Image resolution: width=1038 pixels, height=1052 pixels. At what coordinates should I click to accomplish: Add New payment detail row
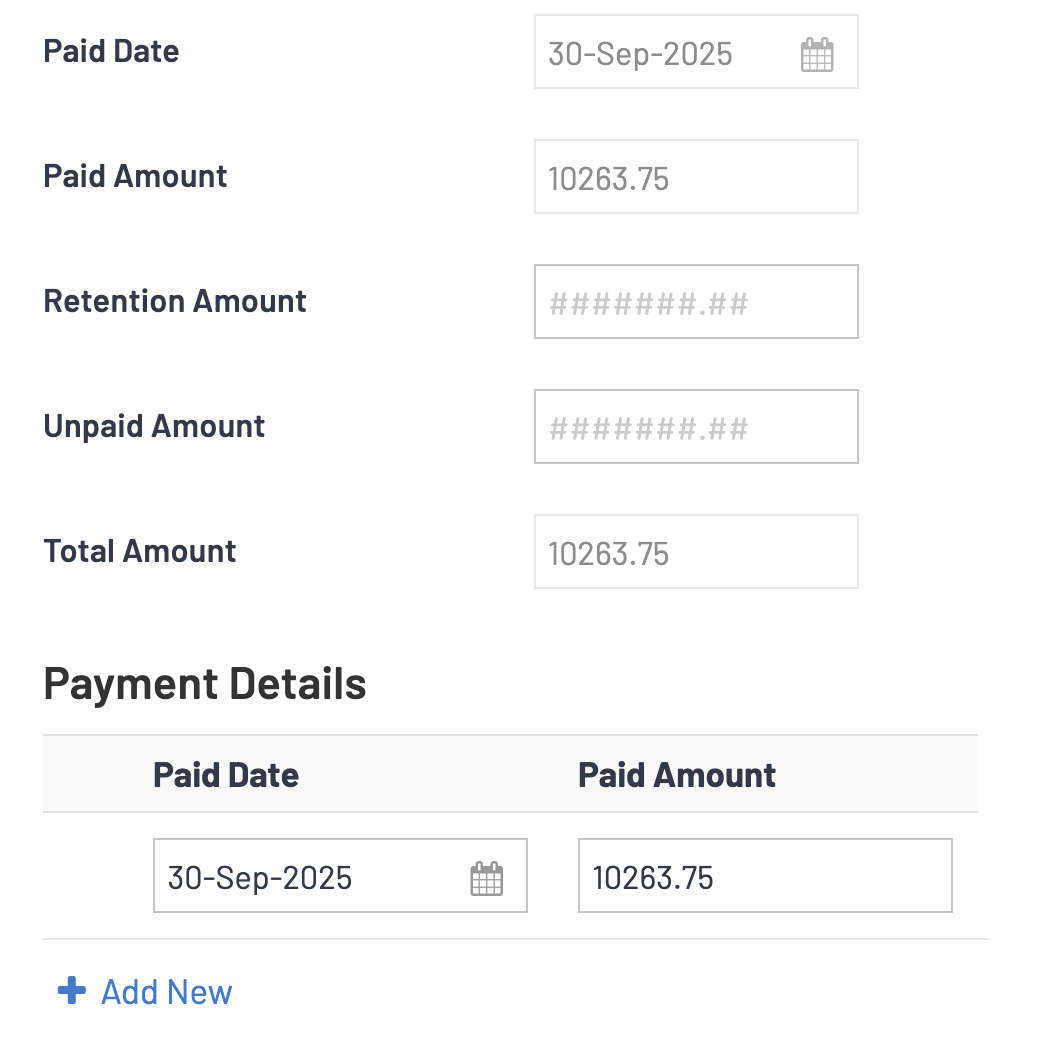point(146,992)
